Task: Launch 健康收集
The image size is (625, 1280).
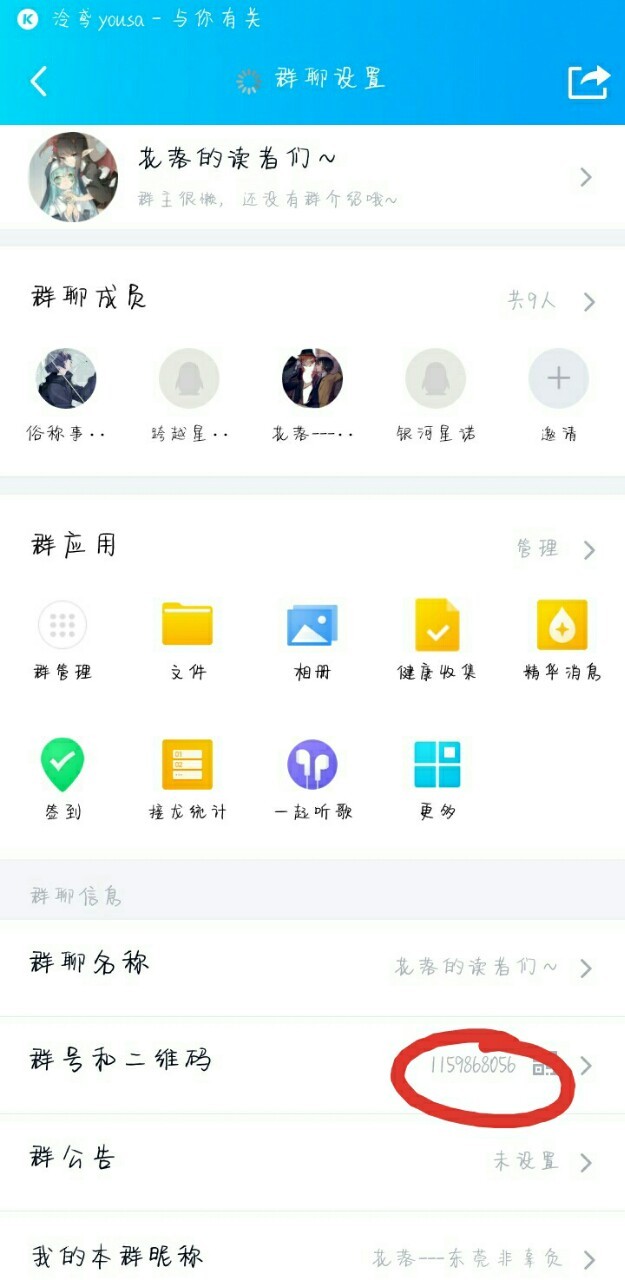Action: pos(437,626)
